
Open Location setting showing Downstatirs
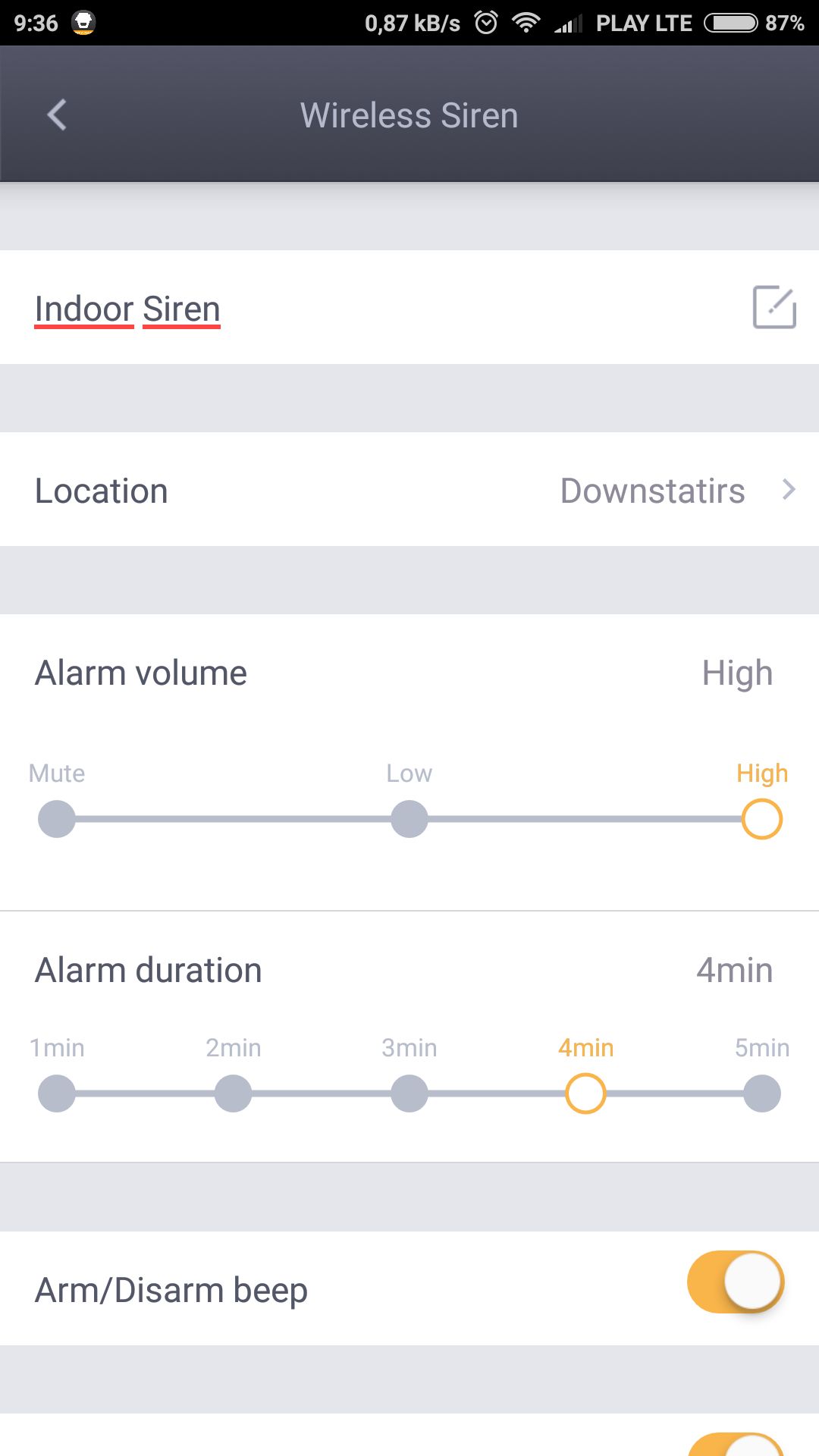[409, 490]
